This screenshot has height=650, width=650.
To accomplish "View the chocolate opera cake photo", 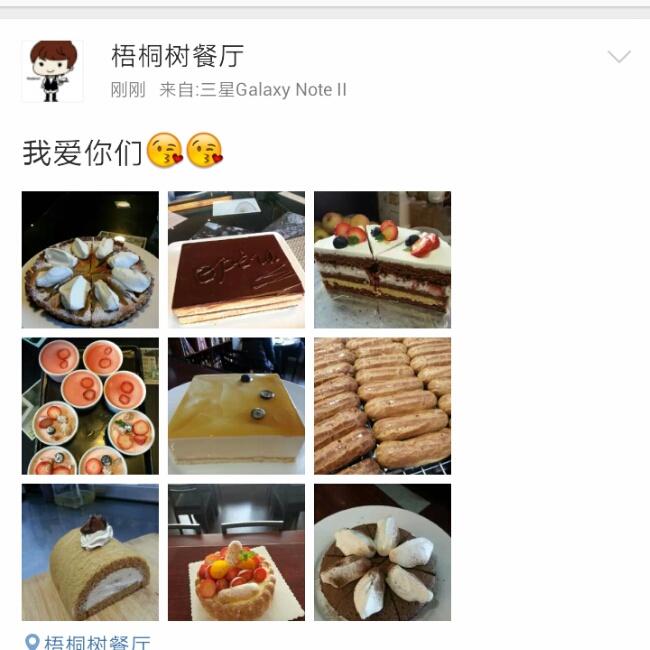I will coord(236,260).
